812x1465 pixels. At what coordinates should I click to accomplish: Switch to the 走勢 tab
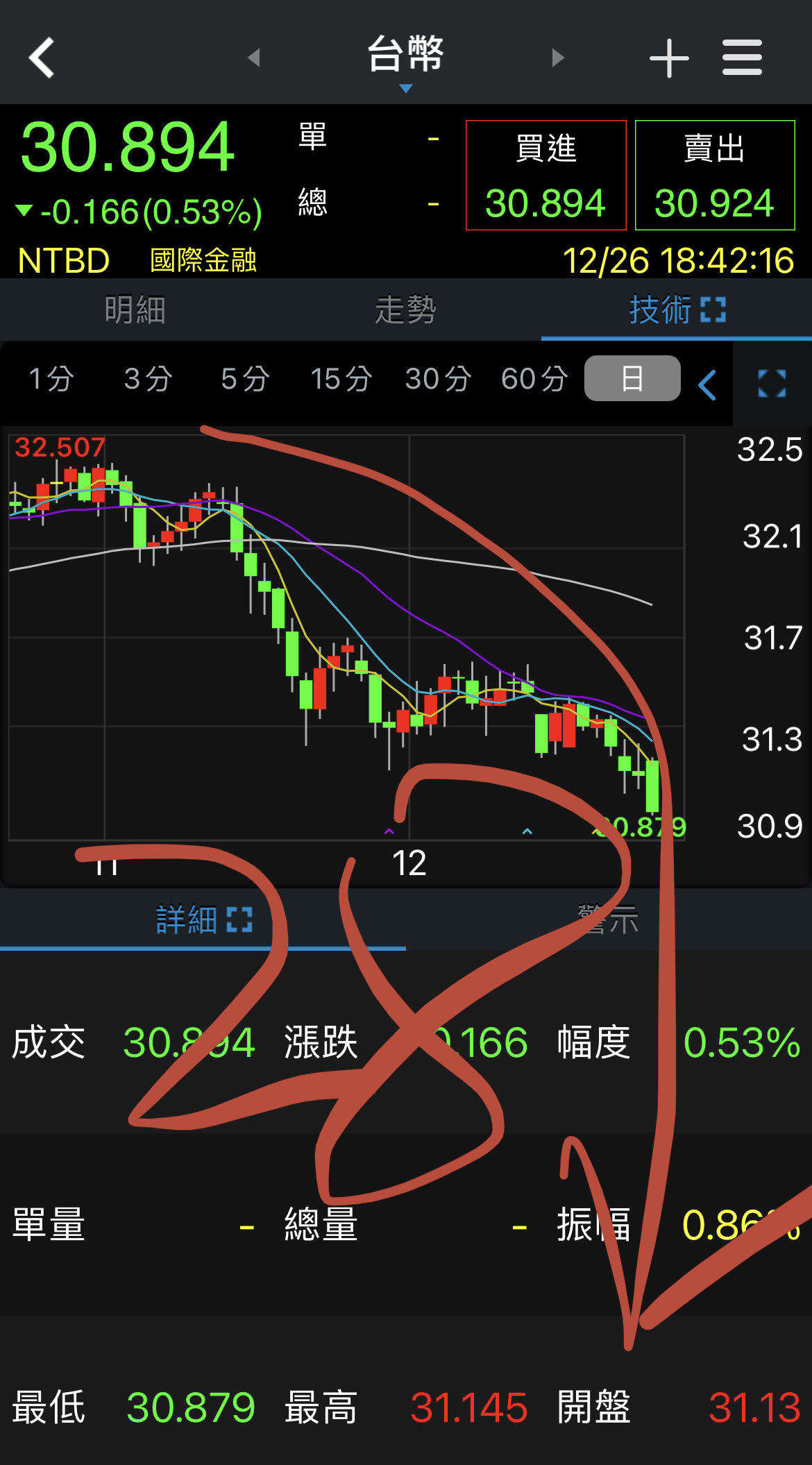click(406, 310)
